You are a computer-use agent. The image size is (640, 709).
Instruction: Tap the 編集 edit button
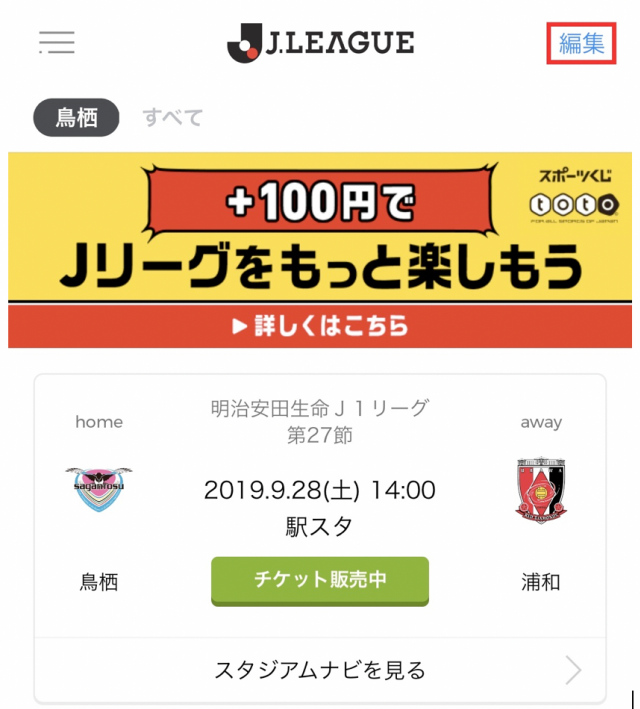tap(581, 43)
